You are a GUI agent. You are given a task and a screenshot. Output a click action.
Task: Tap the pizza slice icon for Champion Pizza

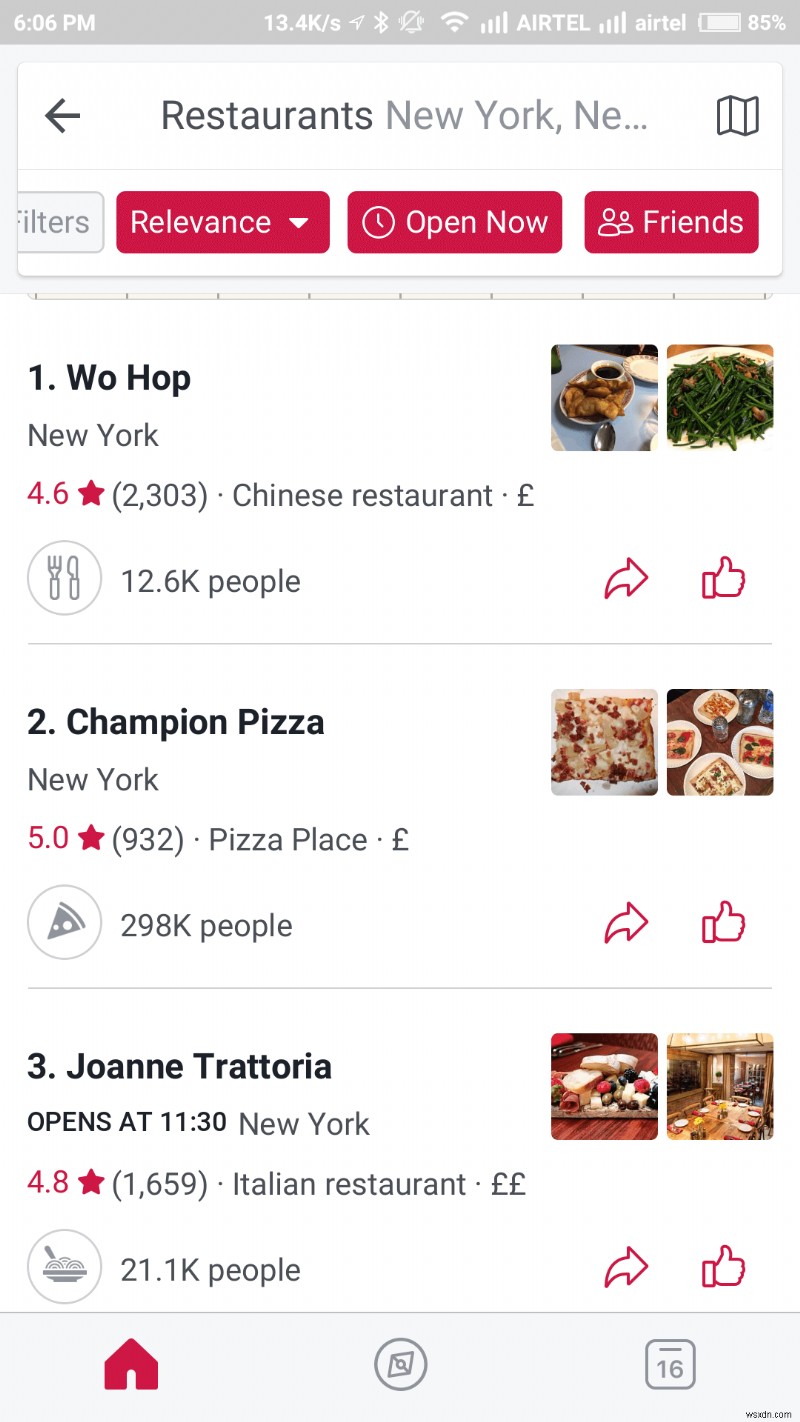pos(64,923)
